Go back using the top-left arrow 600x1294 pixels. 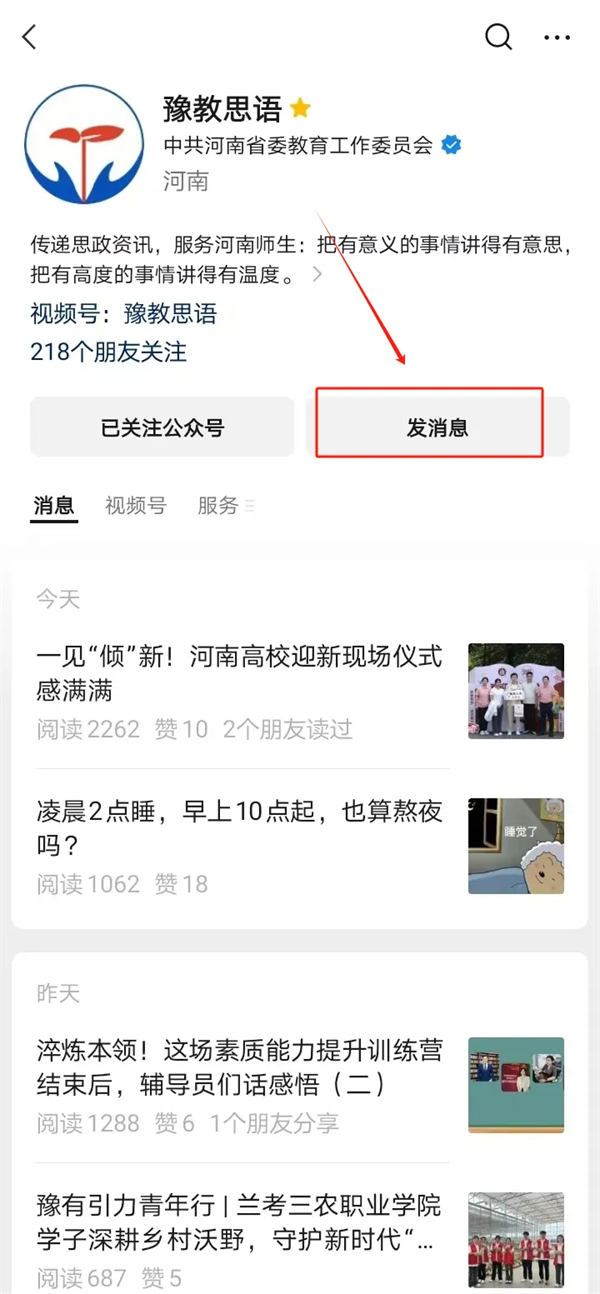pos(29,38)
